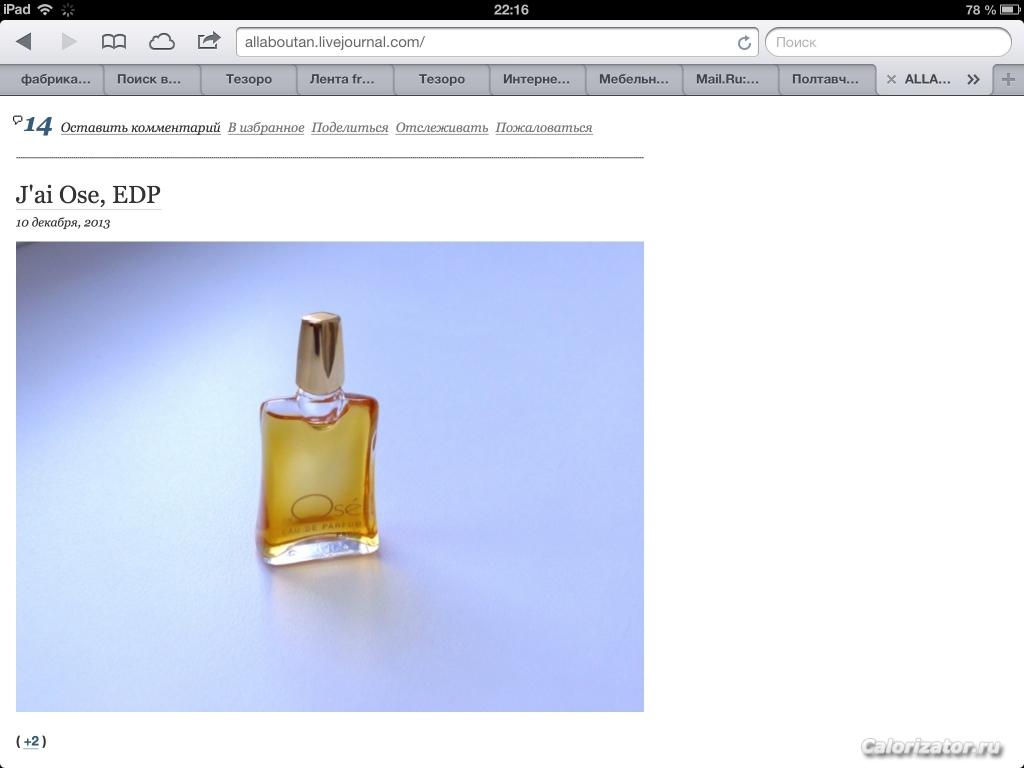Switch to the фабрика tab
Screen dimensions: 1024x768
click(x=55, y=79)
